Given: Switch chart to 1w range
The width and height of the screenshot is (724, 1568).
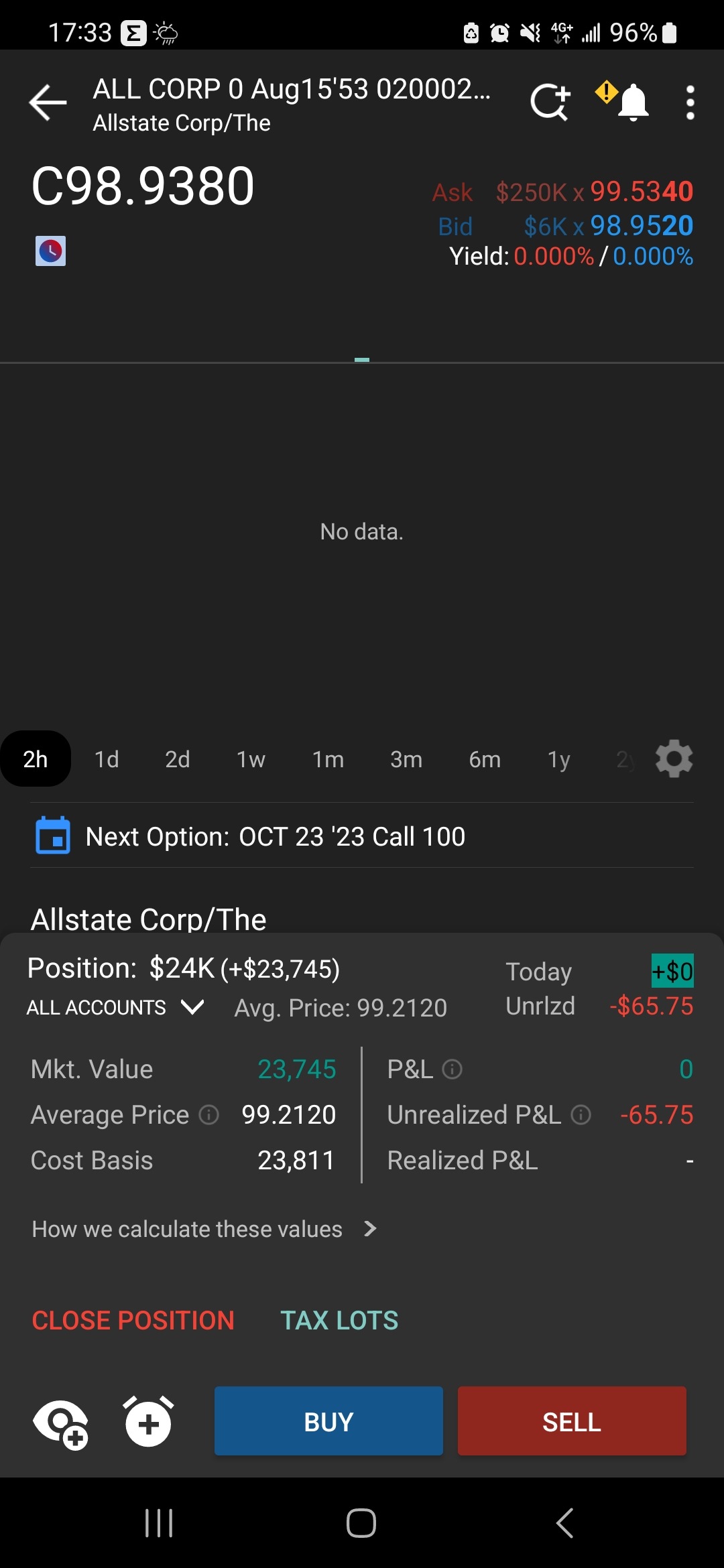Looking at the screenshot, I should click(251, 759).
